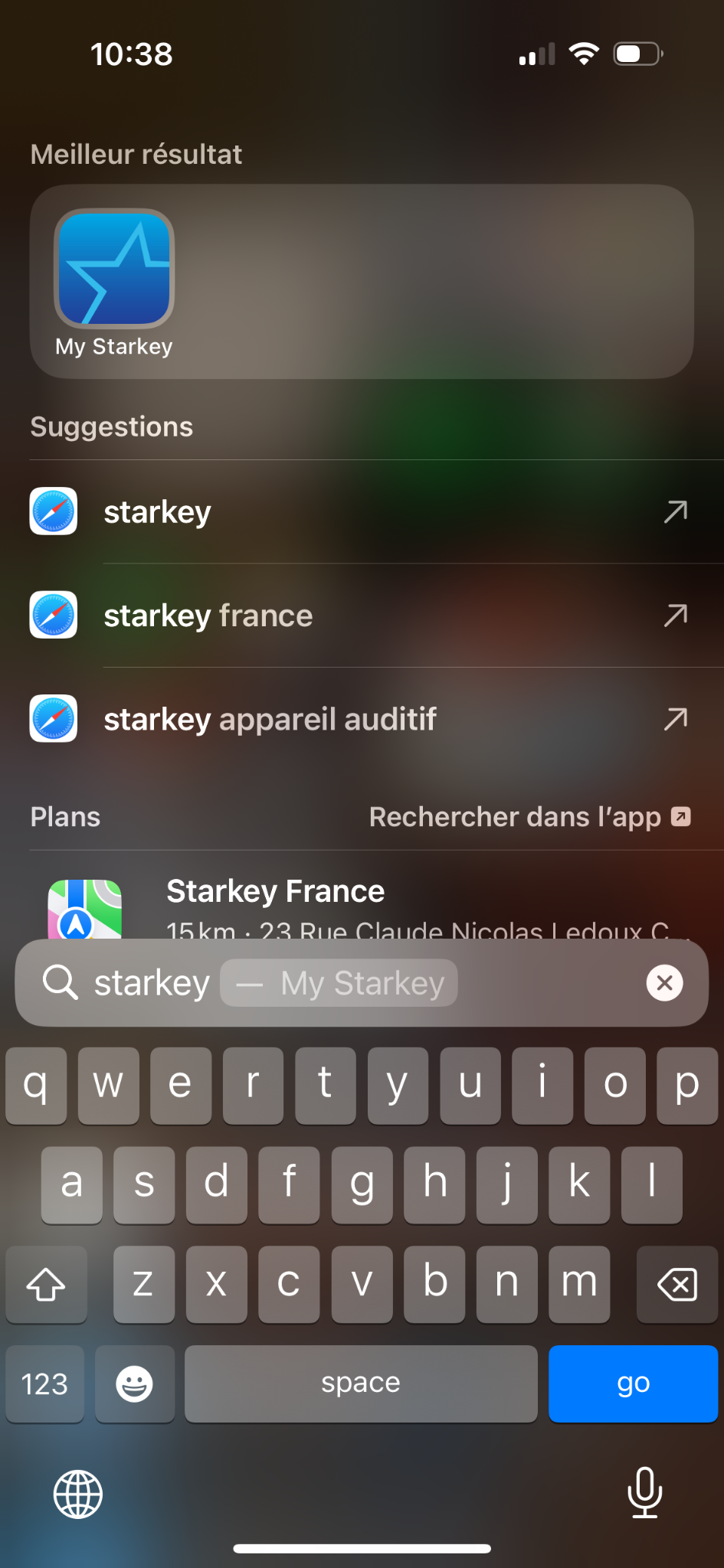
Task: Clear the search field text
Action: coord(664,982)
